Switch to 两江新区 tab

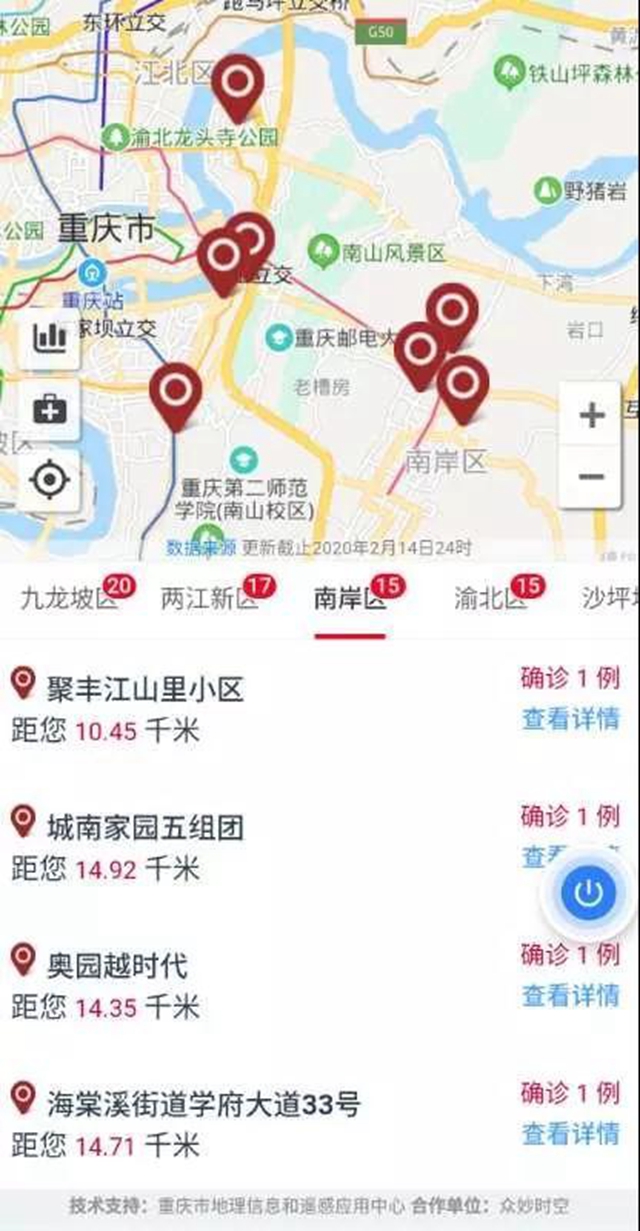point(209,598)
